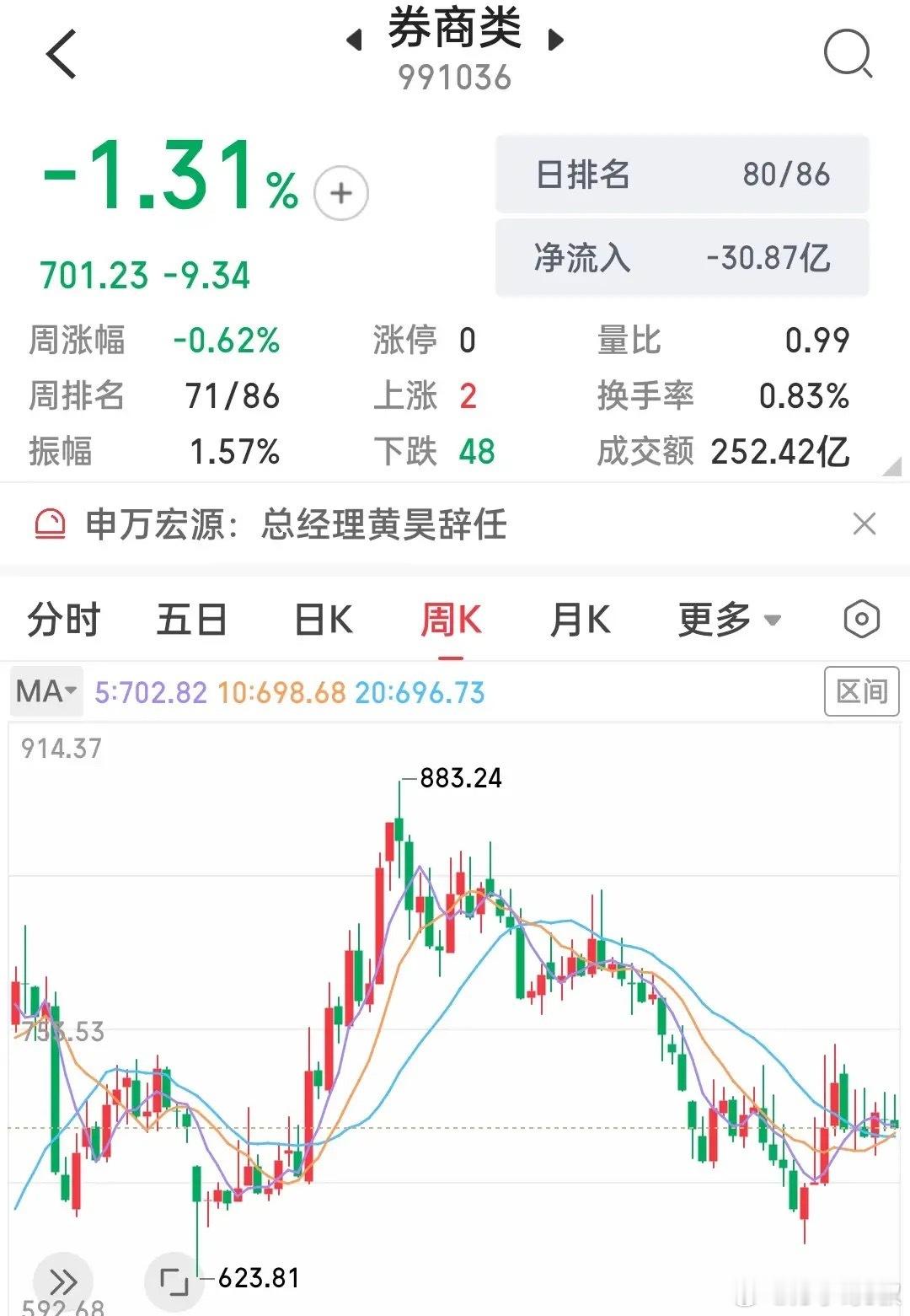Image resolution: width=910 pixels, height=1316 pixels.
Task: Switch to the 月K tab
Action: pos(580,620)
